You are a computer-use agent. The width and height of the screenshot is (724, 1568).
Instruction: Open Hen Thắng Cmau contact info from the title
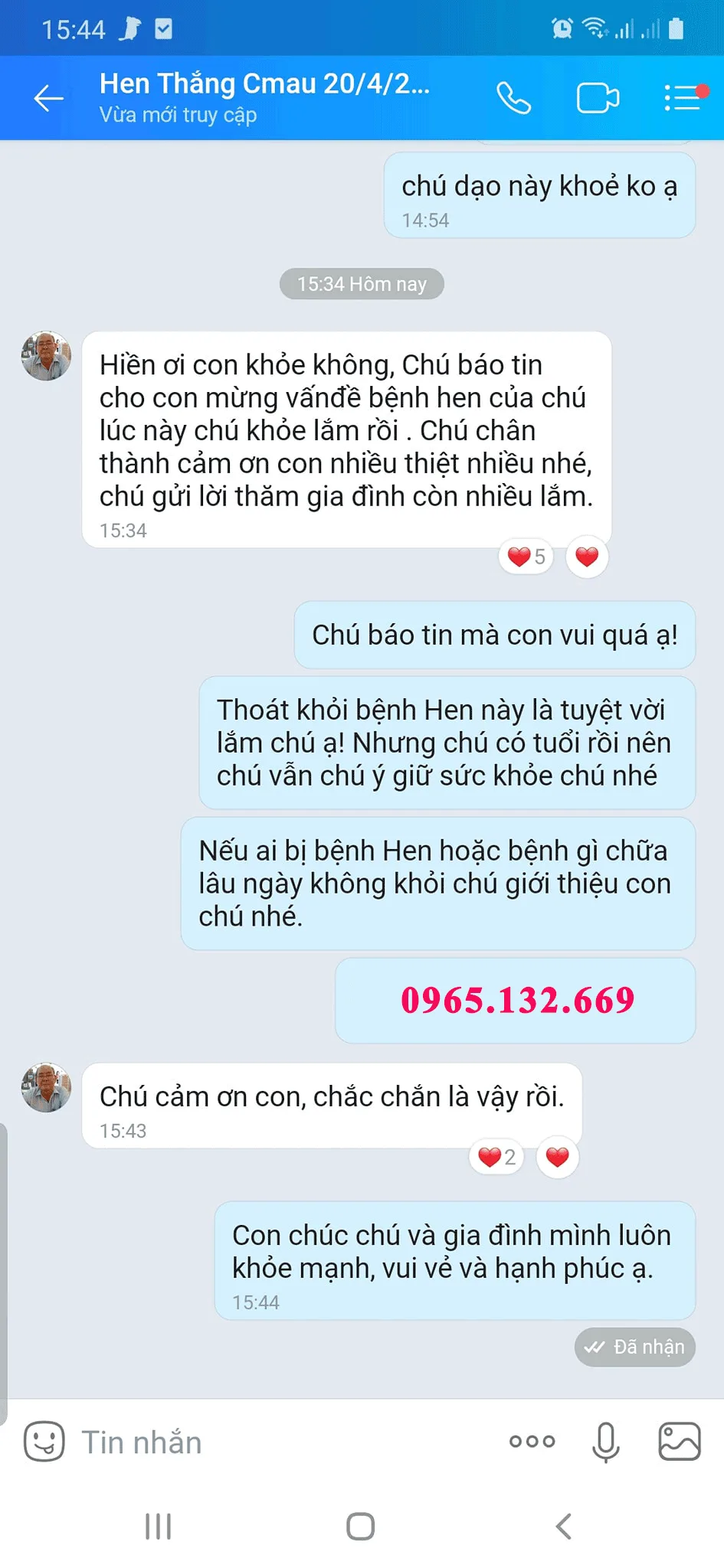(264, 84)
